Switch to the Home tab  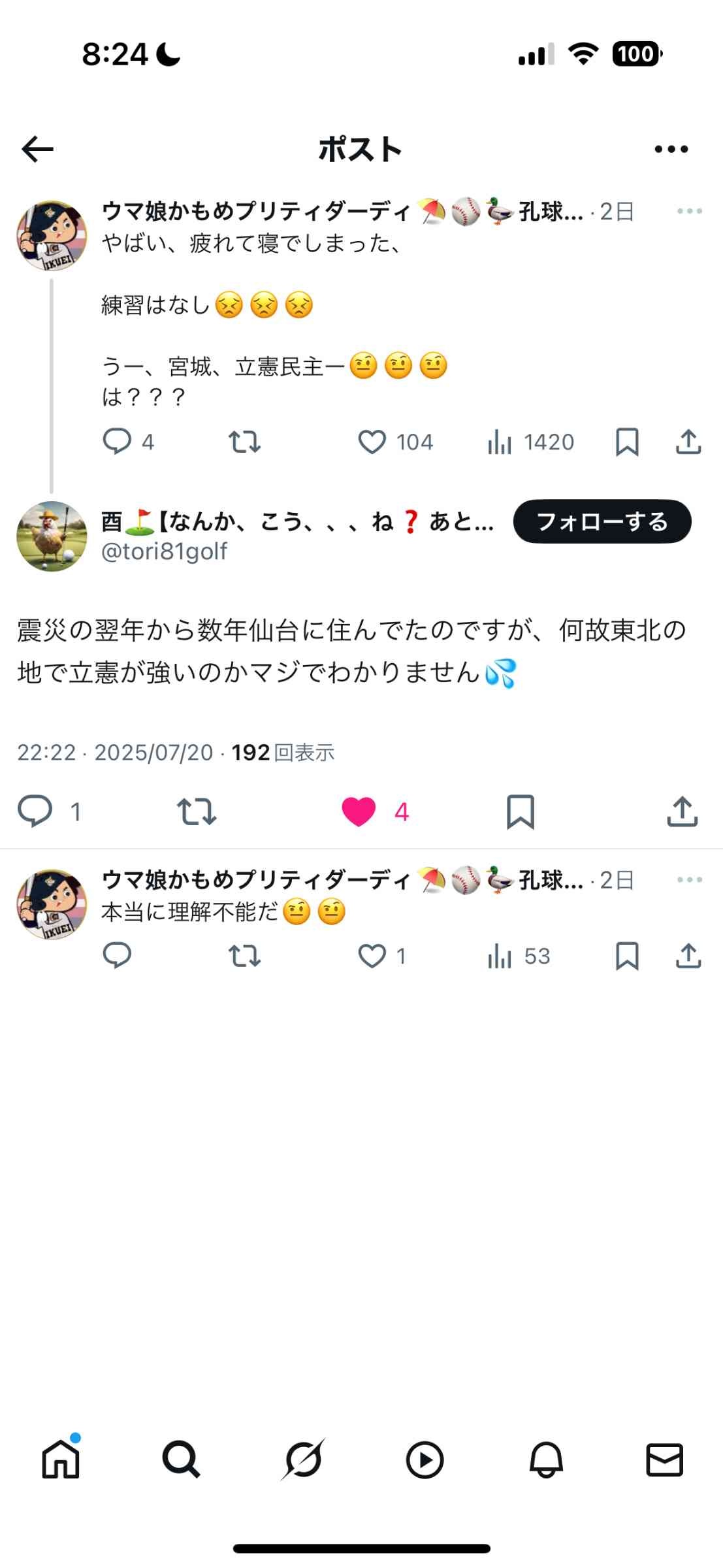coord(61,1460)
